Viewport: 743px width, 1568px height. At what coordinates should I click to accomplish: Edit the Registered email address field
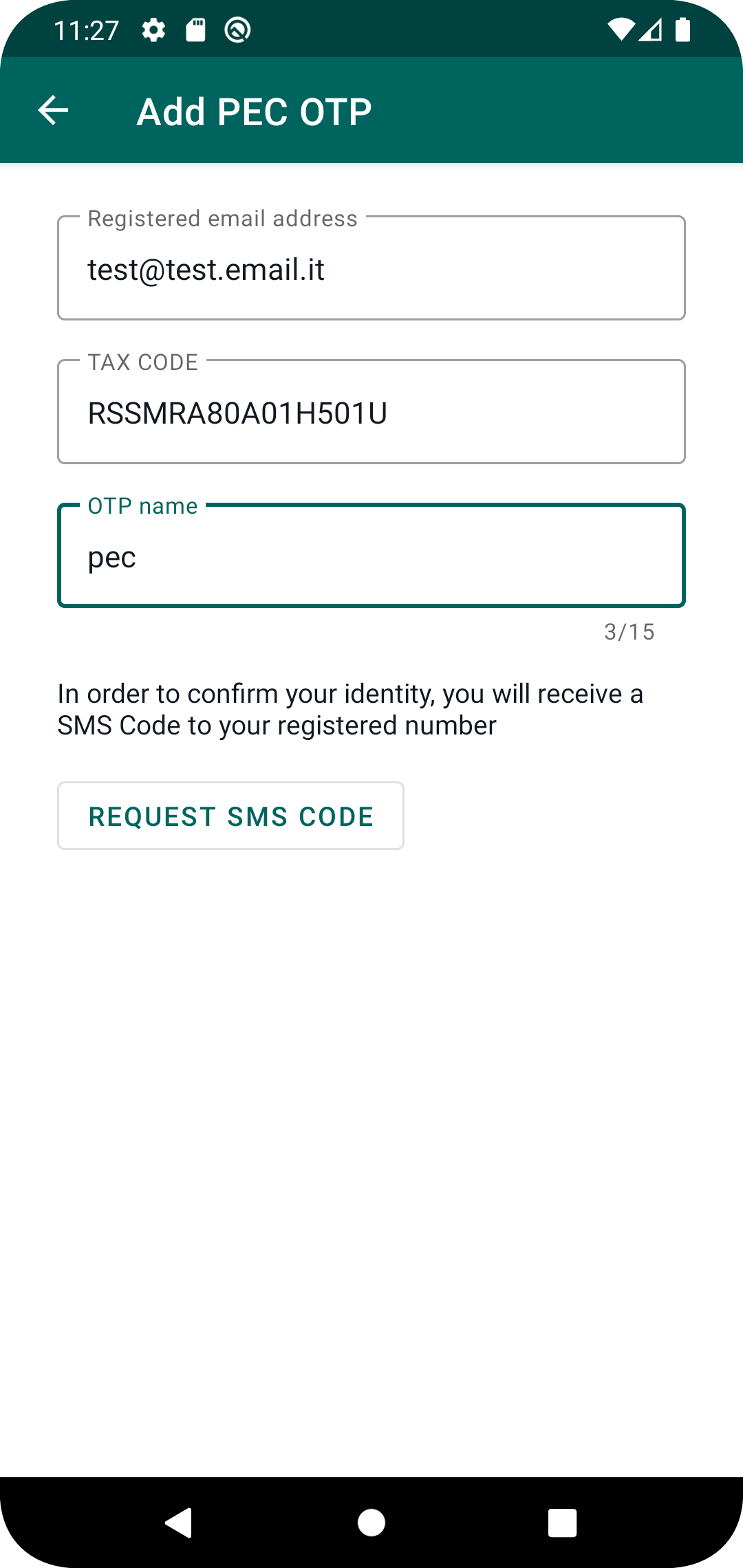point(371,268)
